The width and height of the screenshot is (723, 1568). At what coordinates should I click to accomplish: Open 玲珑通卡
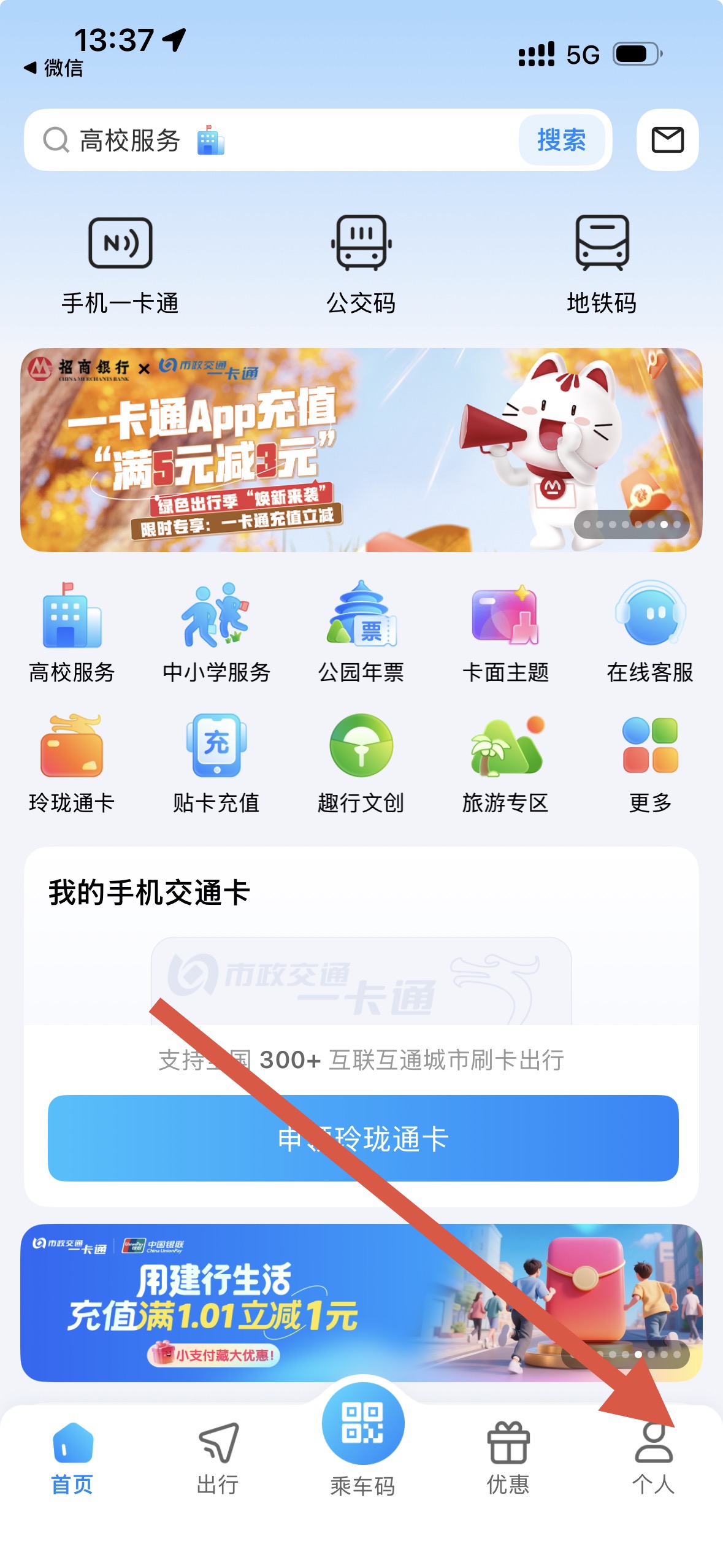click(x=72, y=764)
